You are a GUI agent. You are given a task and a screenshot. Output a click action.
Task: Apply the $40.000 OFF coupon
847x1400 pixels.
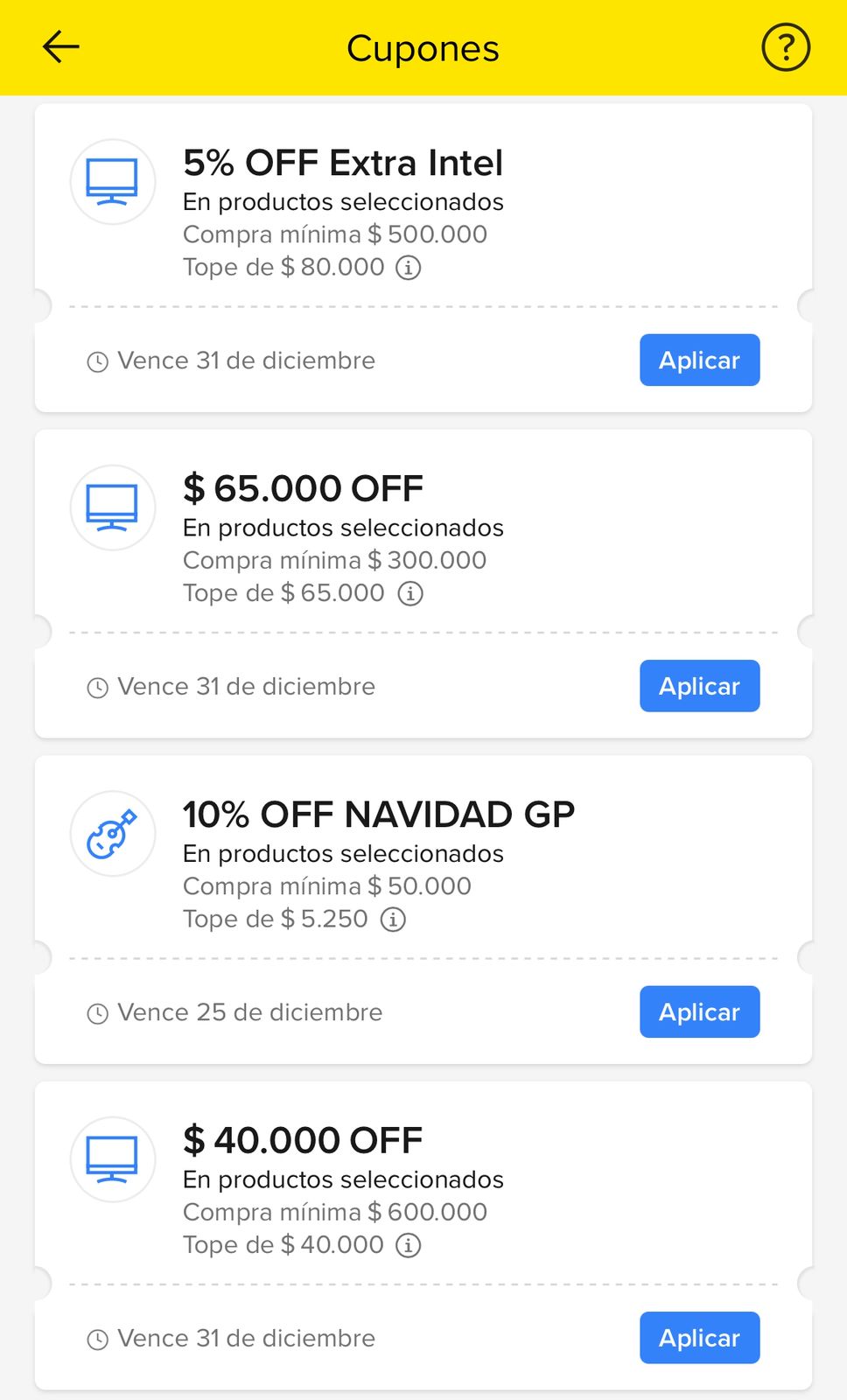(x=699, y=1338)
